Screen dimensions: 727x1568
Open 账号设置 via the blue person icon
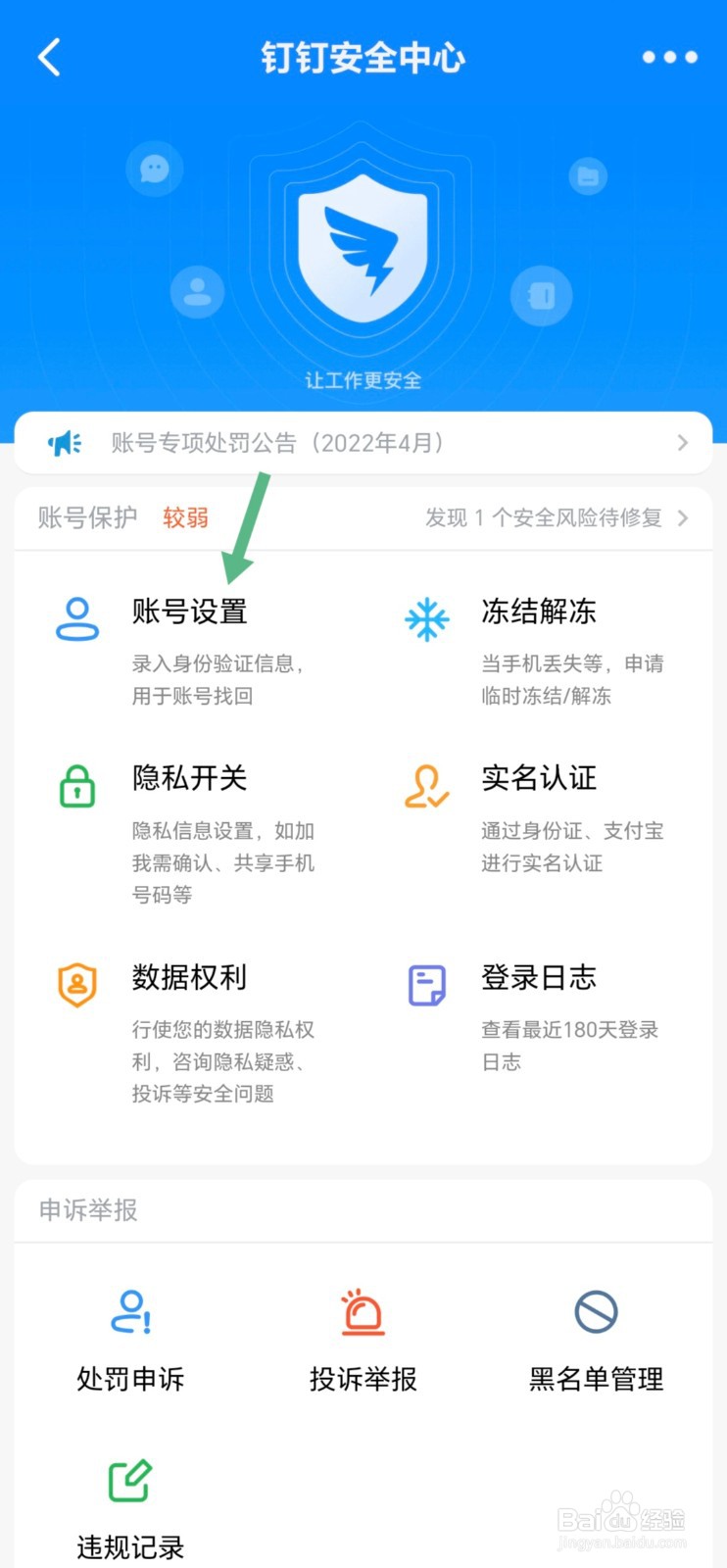(x=76, y=619)
